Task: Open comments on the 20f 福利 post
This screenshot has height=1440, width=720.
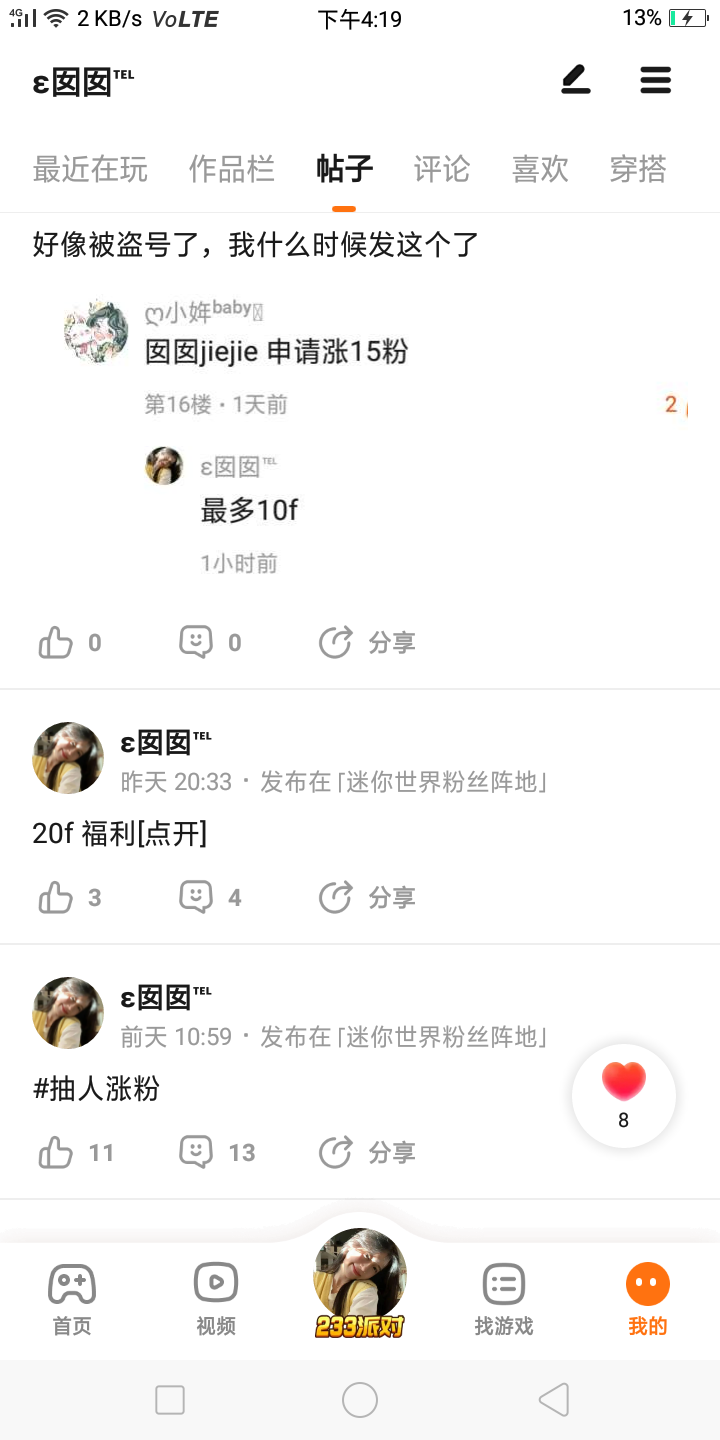Action: (197, 897)
